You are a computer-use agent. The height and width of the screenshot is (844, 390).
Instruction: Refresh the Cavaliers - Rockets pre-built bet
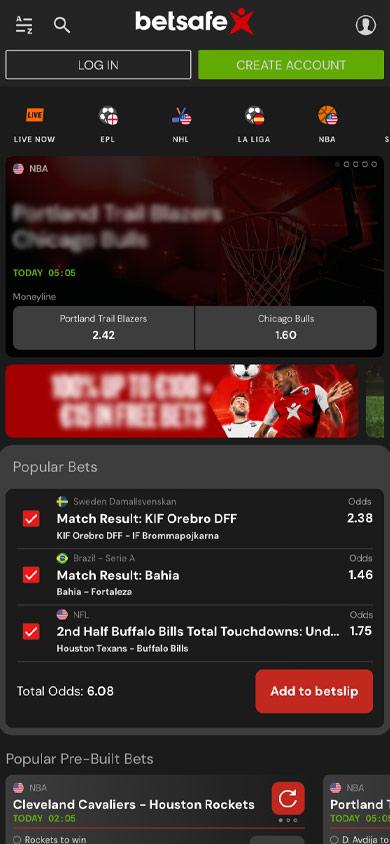[288, 798]
